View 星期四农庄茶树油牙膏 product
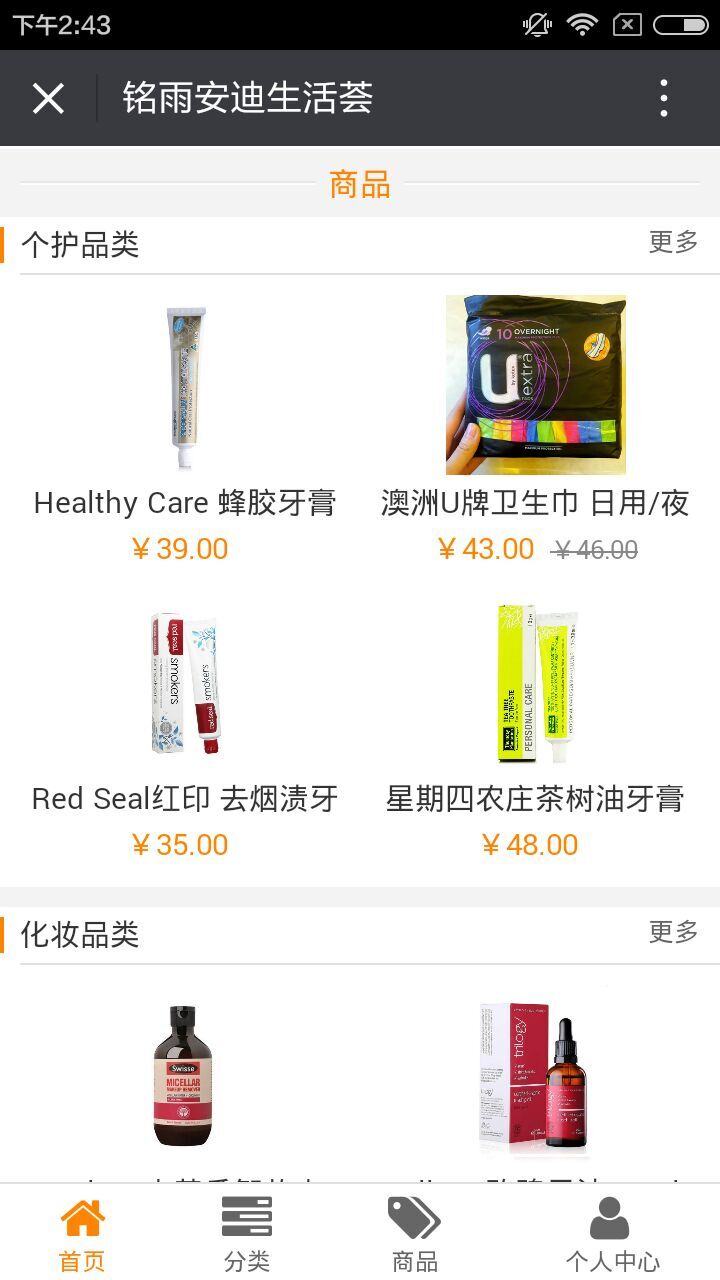The width and height of the screenshot is (720, 1280). pos(536,730)
